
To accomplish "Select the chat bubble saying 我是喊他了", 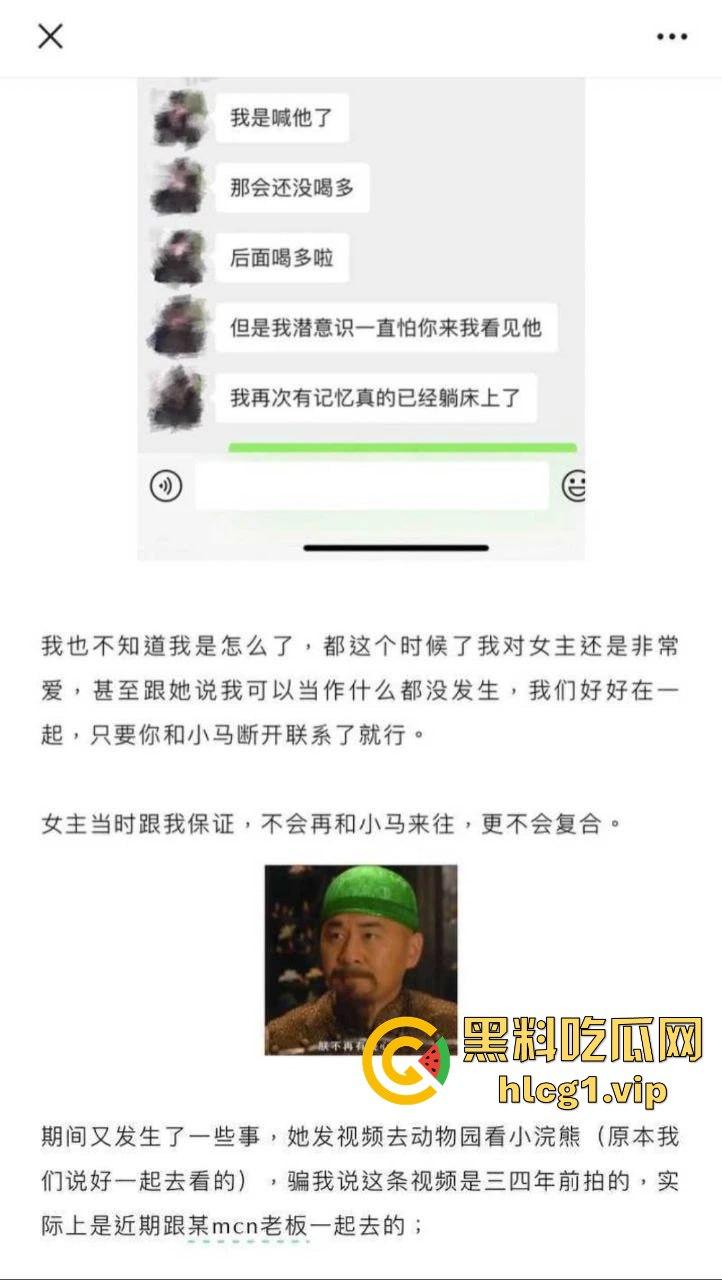I will pos(285,118).
